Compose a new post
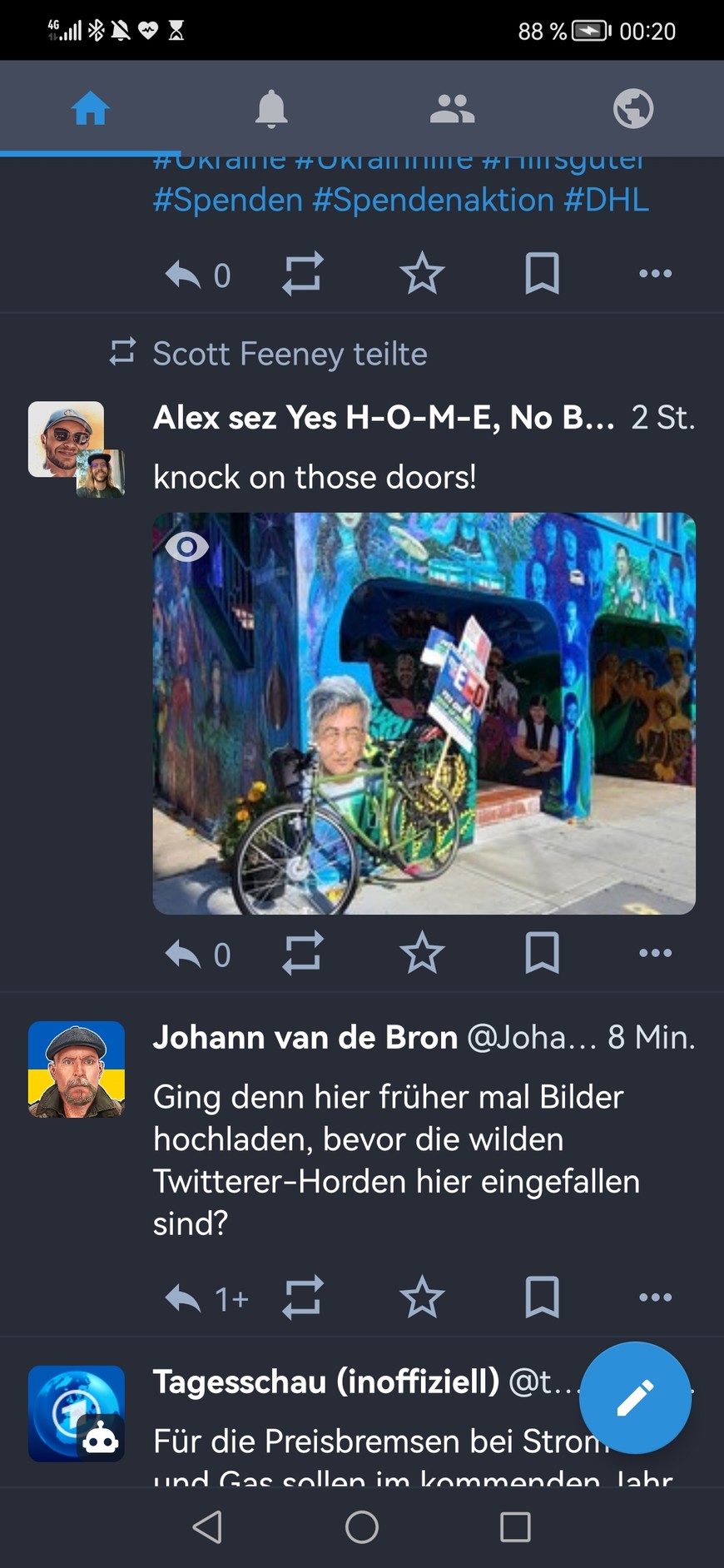Viewport: 724px width, 1568px height. tap(635, 1397)
